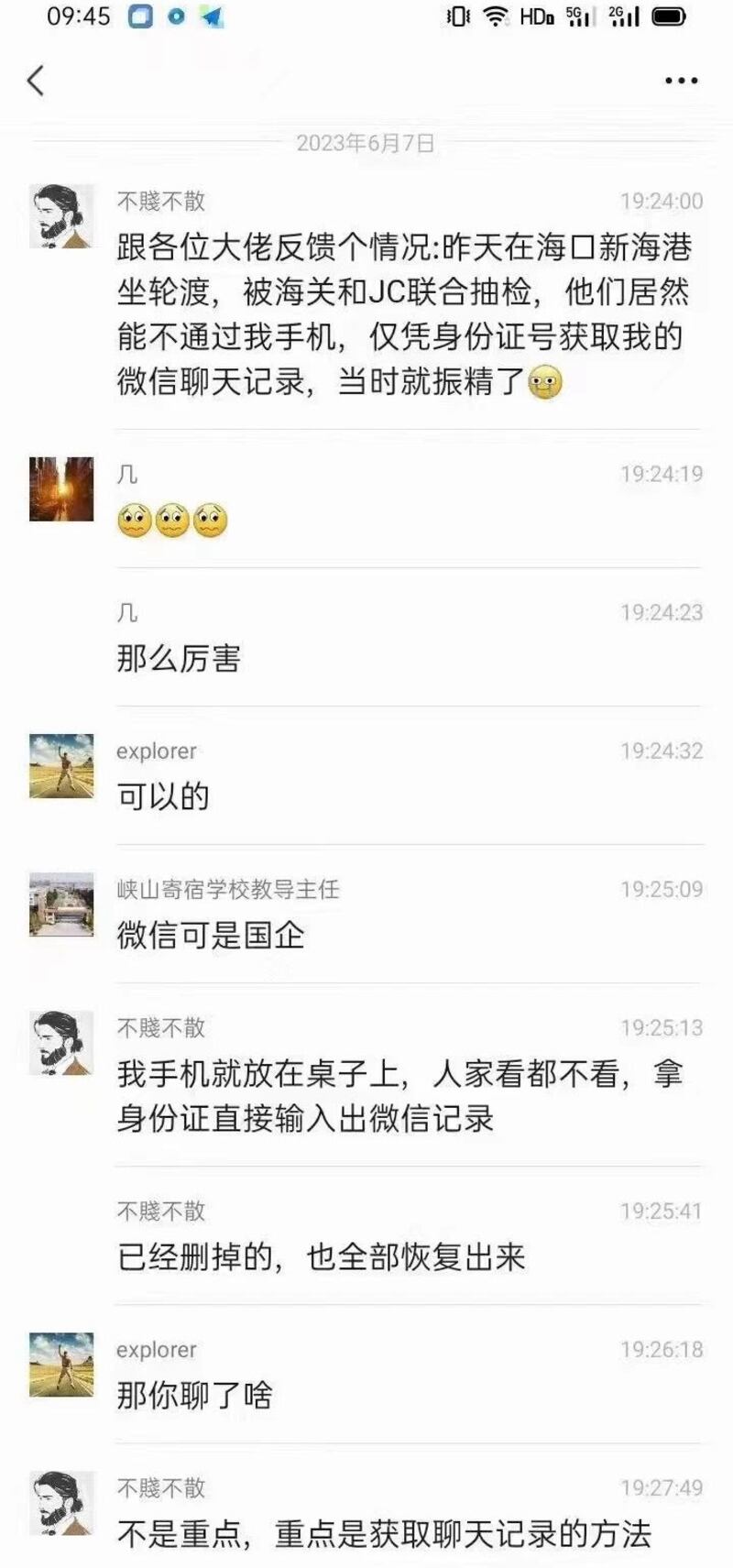The height and width of the screenshot is (1568, 733).
Task: Tap 几's sunset street avatar
Action: coord(61,489)
